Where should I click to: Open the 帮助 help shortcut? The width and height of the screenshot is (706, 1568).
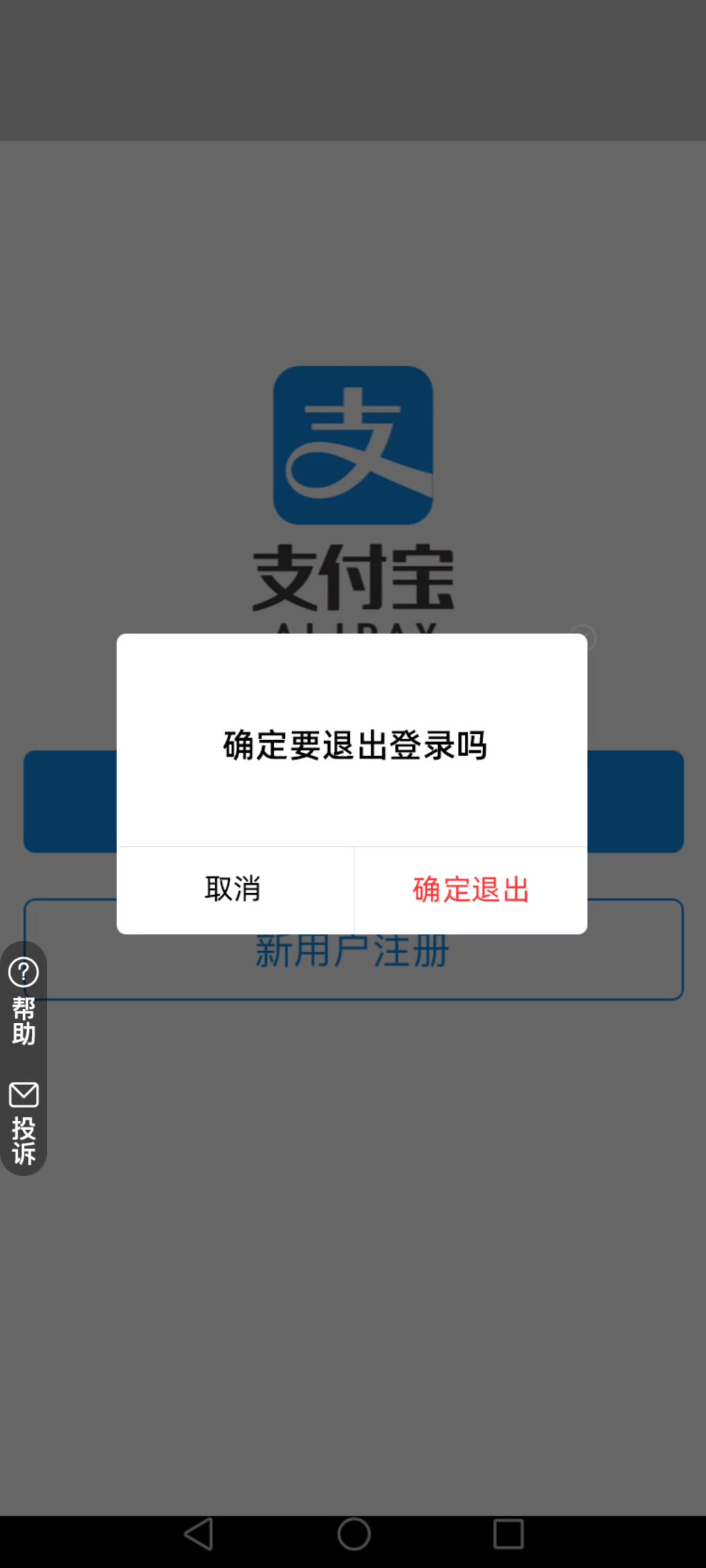click(24, 1001)
